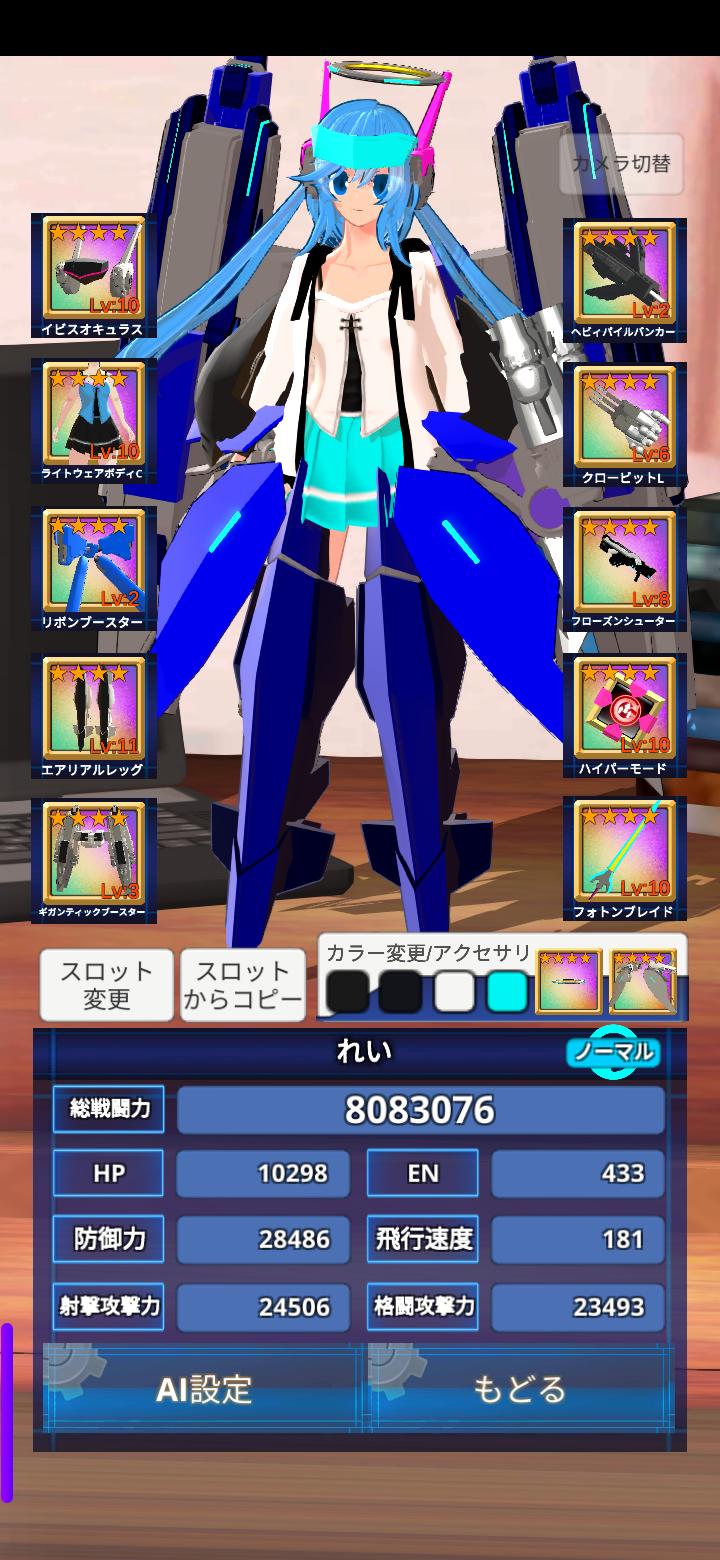The width and height of the screenshot is (720, 1560).
Task: Open the ハイパーモード skill slot
Action: [x=625, y=714]
